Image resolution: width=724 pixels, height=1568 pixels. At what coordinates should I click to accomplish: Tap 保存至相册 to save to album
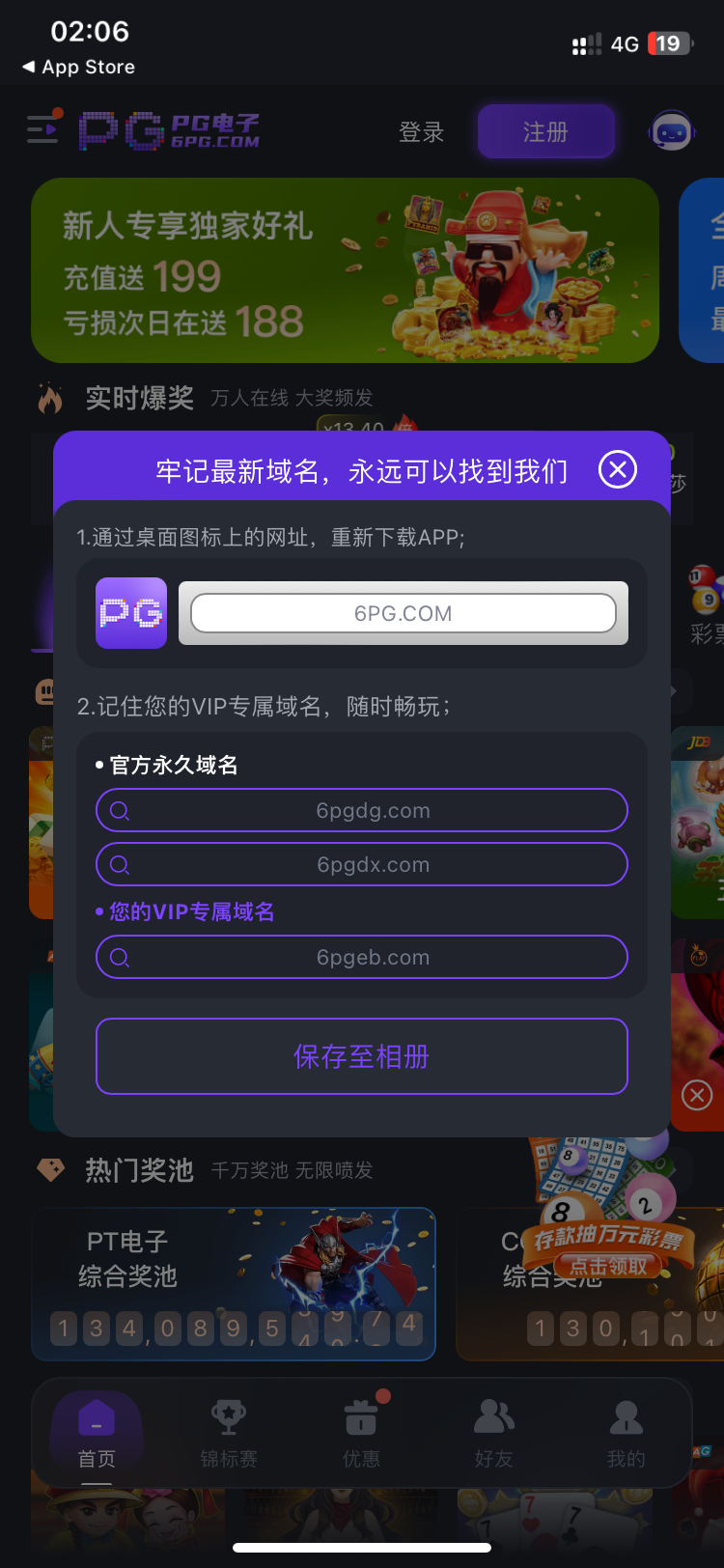point(362,1057)
